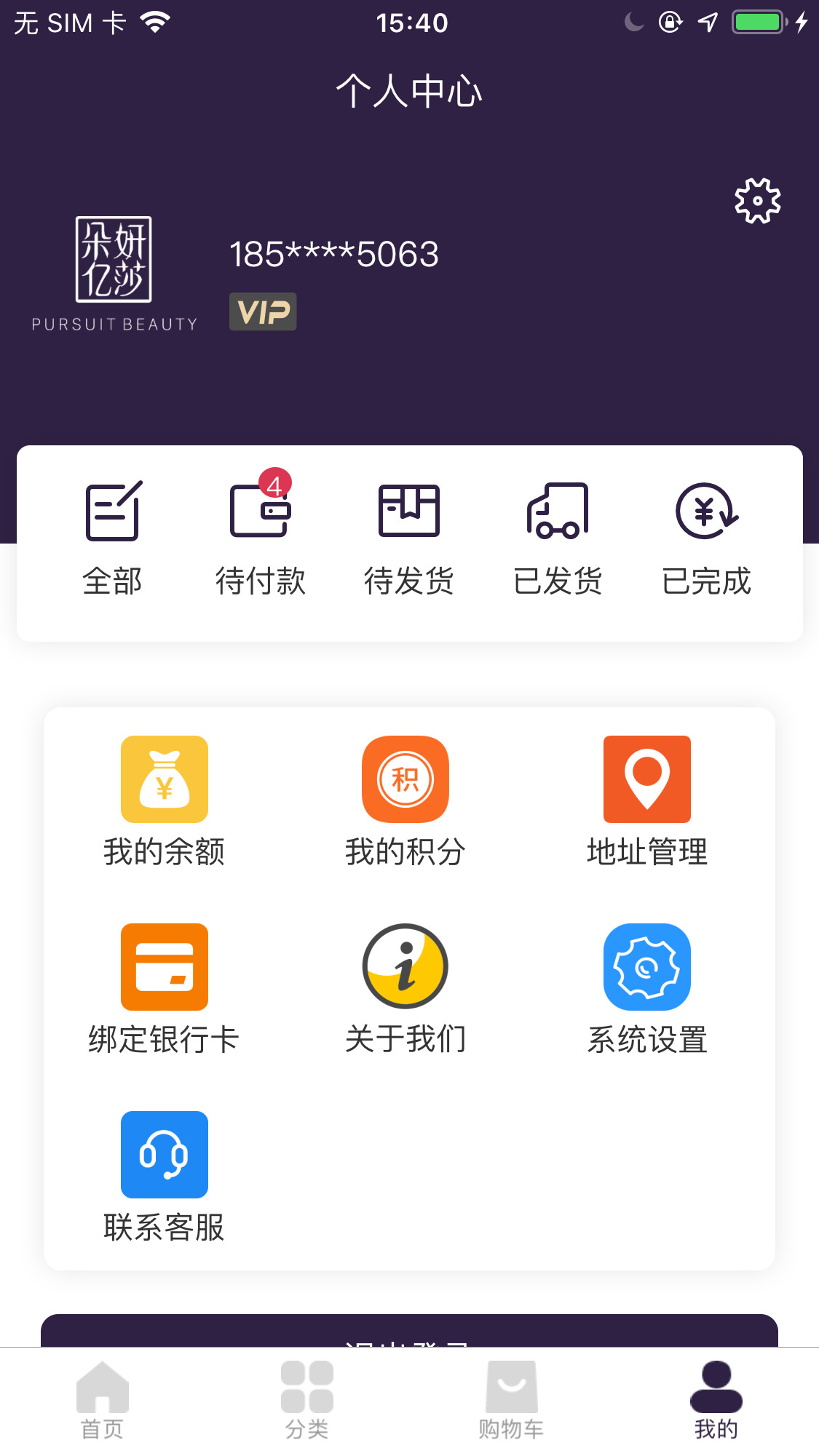Open orders awaiting shipment (待发货)
819x1456 pixels.
(x=409, y=538)
